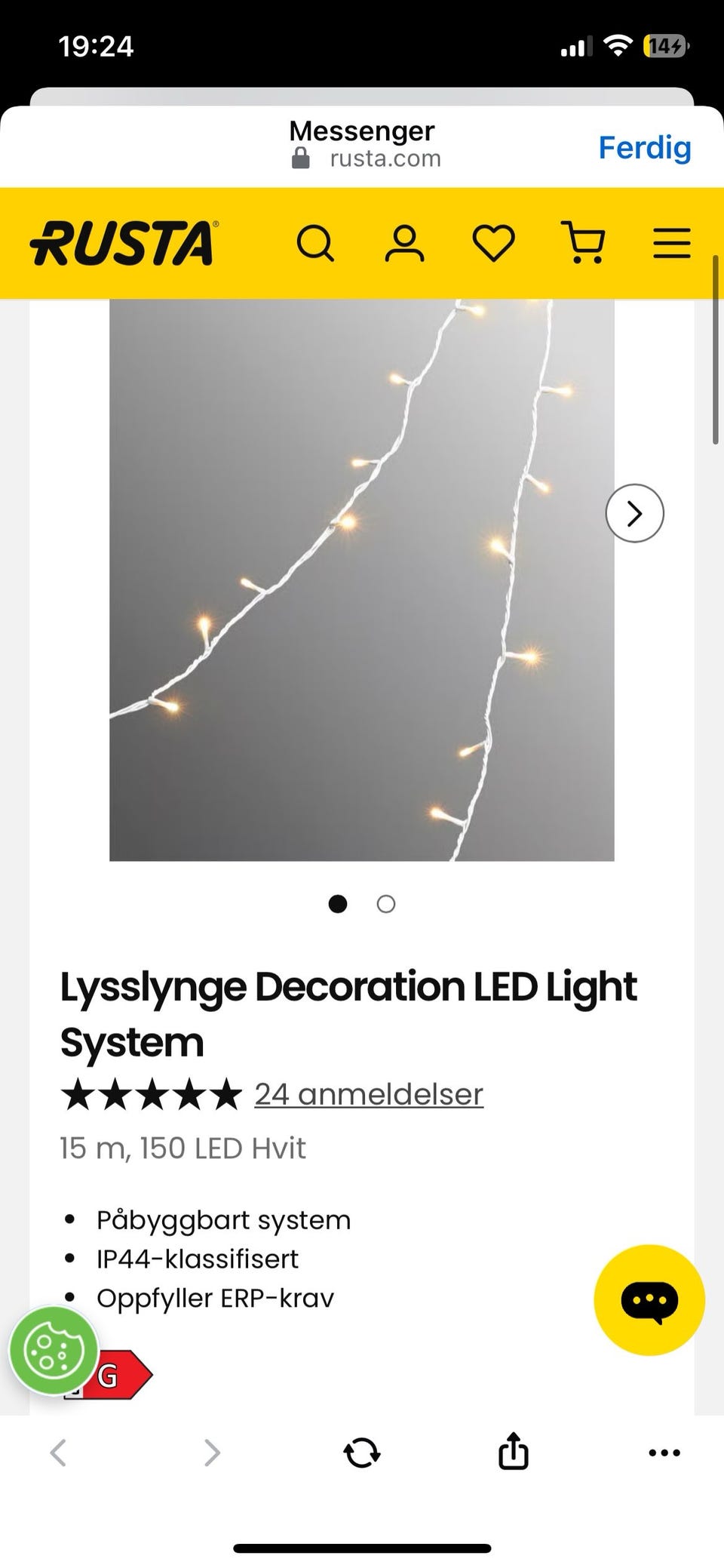Open the cookie settings
Image resolution: width=724 pixels, height=1568 pixels.
(x=53, y=1351)
